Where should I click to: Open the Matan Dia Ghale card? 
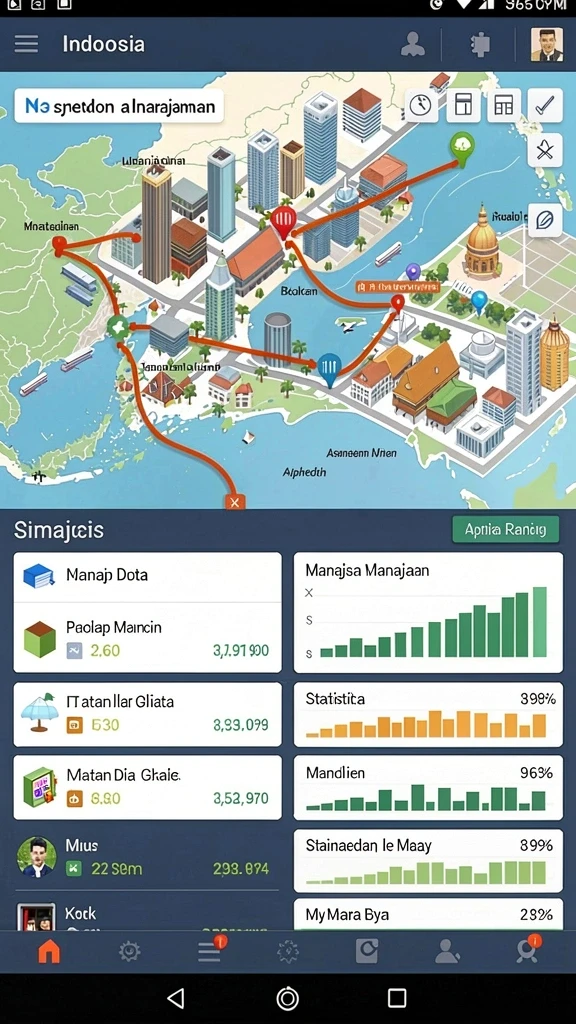148,787
